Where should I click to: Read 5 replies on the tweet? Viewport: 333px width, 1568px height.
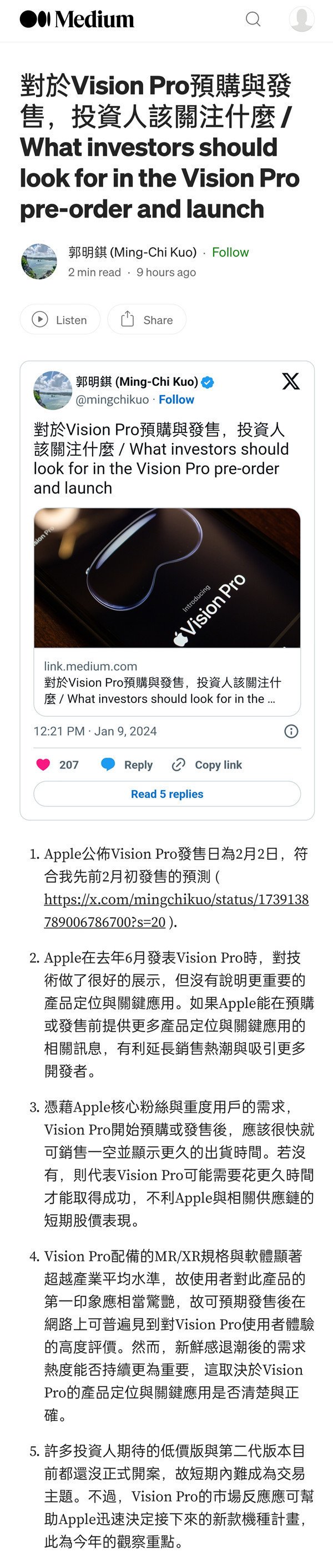pyautogui.click(x=167, y=794)
